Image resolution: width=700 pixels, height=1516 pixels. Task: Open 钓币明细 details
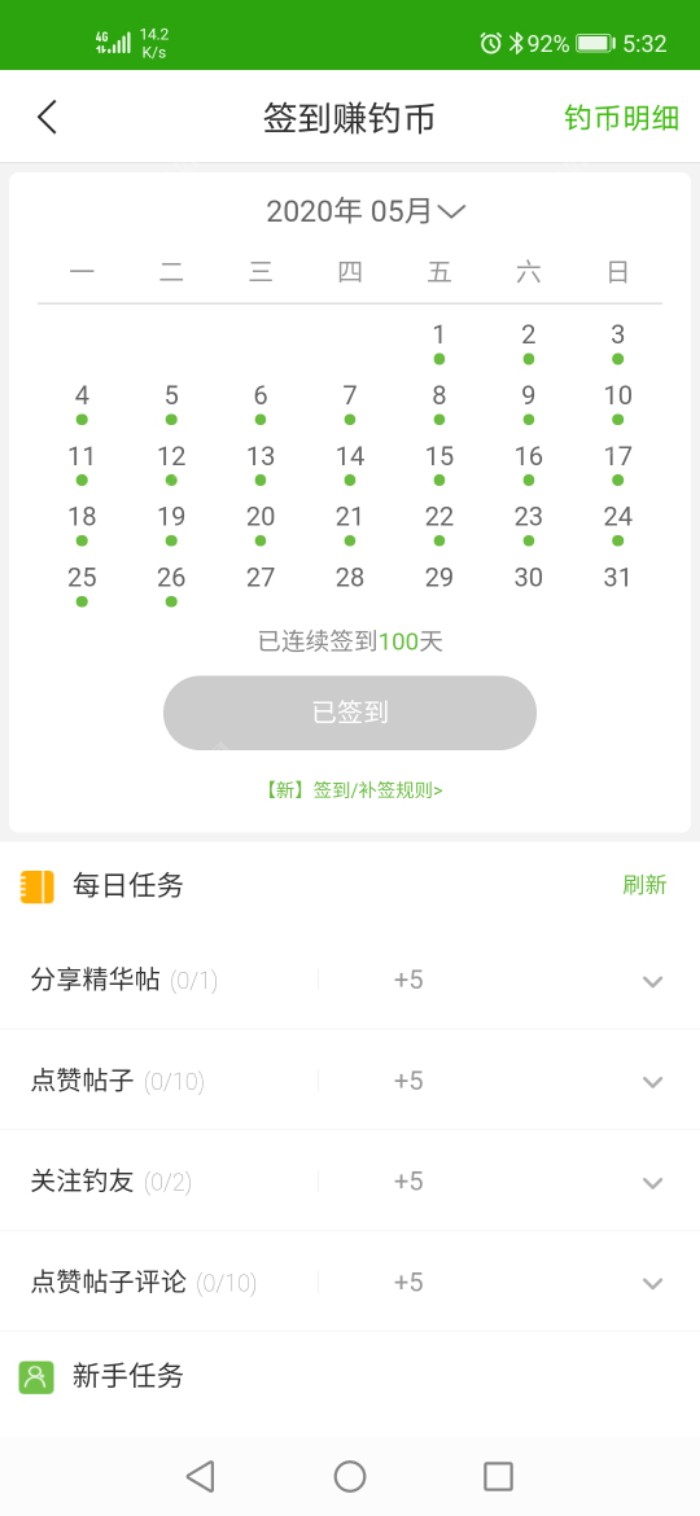[x=621, y=118]
